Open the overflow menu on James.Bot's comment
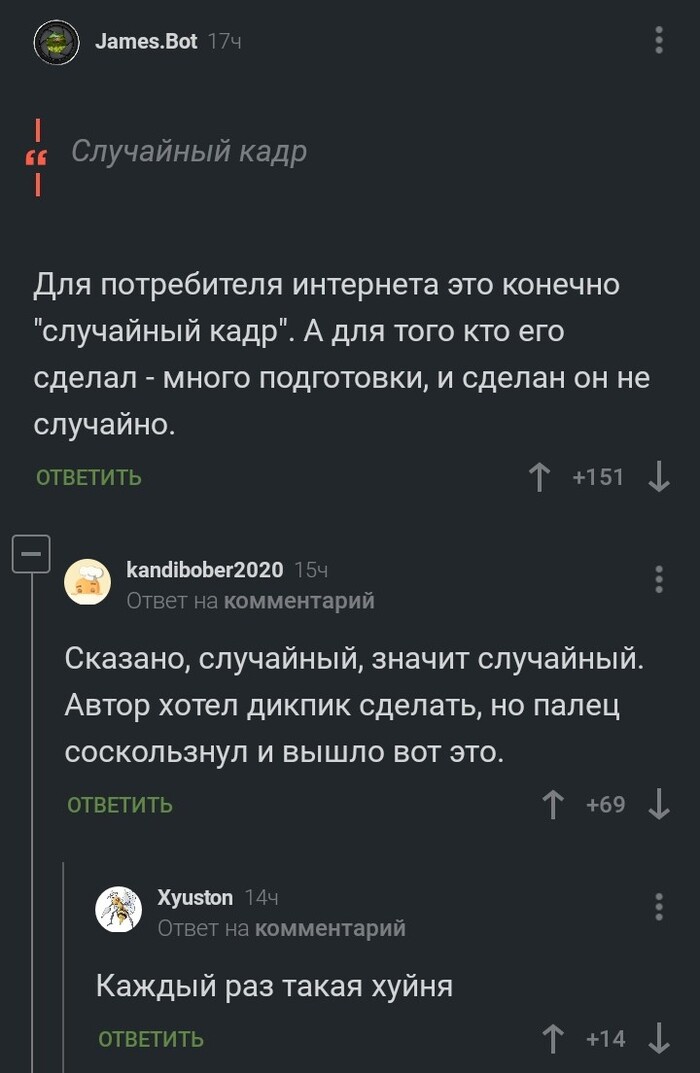This screenshot has width=700, height=1073. [658, 40]
